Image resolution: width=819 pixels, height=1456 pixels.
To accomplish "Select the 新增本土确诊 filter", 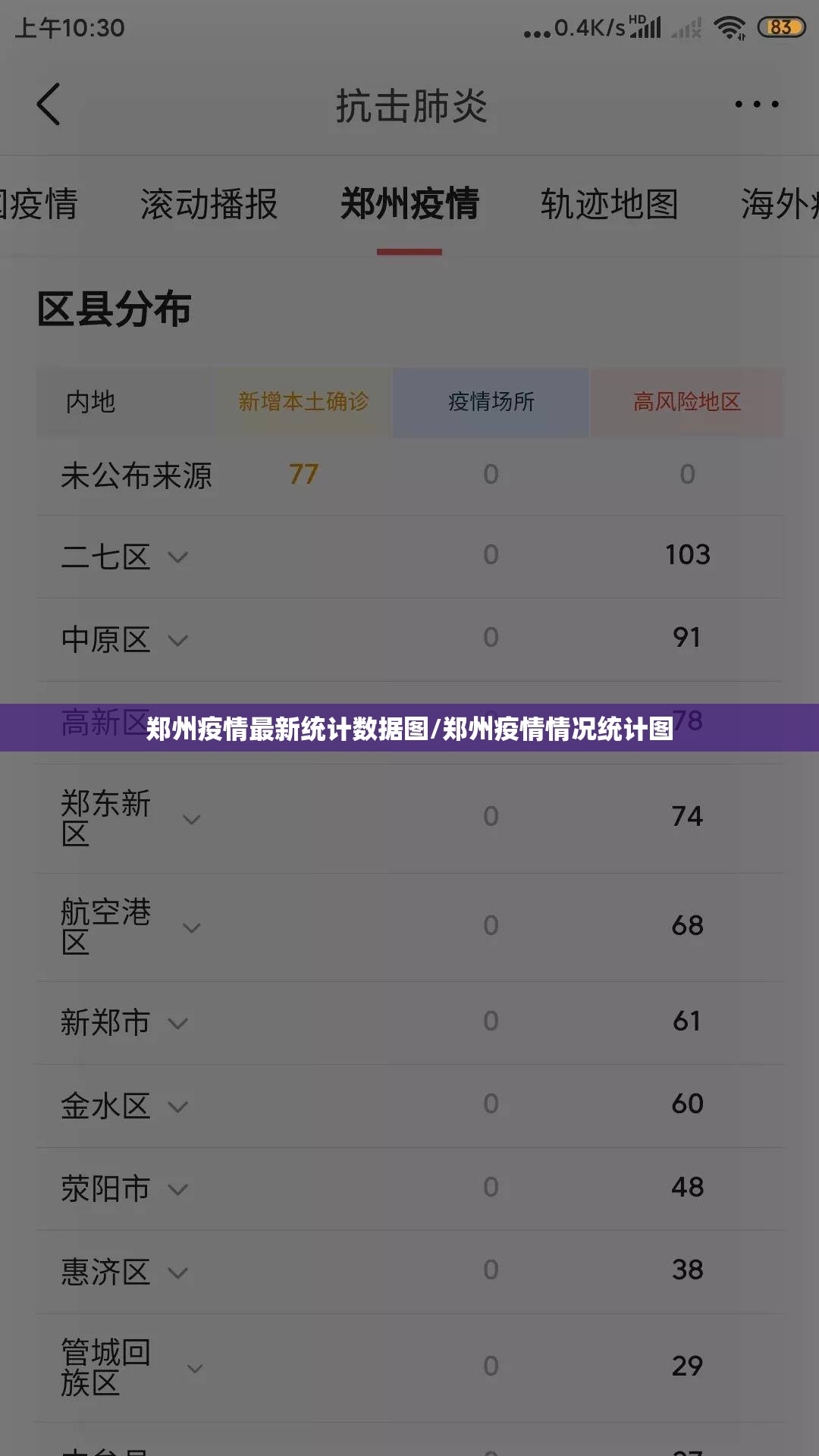I will tap(303, 403).
